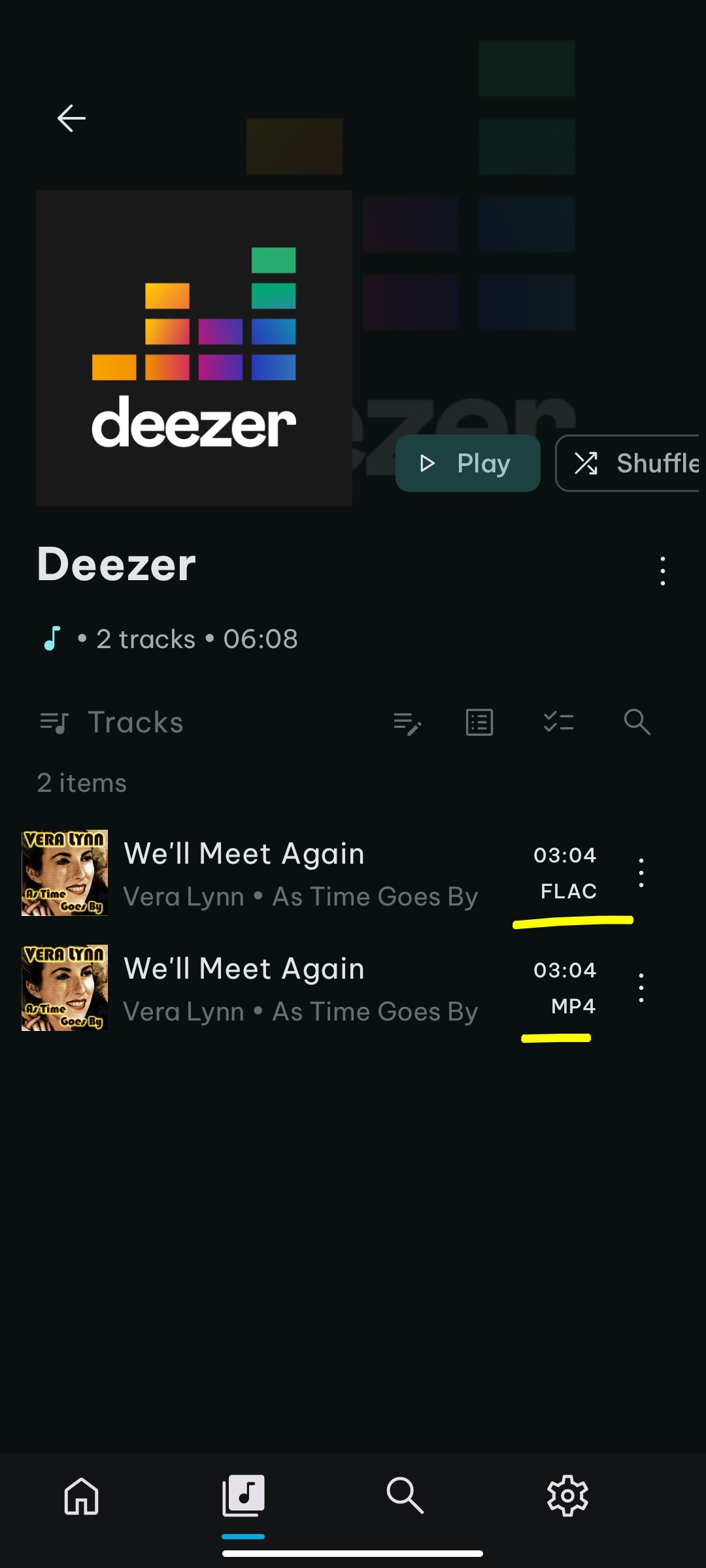Switch to the music Library tab
The height and width of the screenshot is (1568, 706).
243,1495
